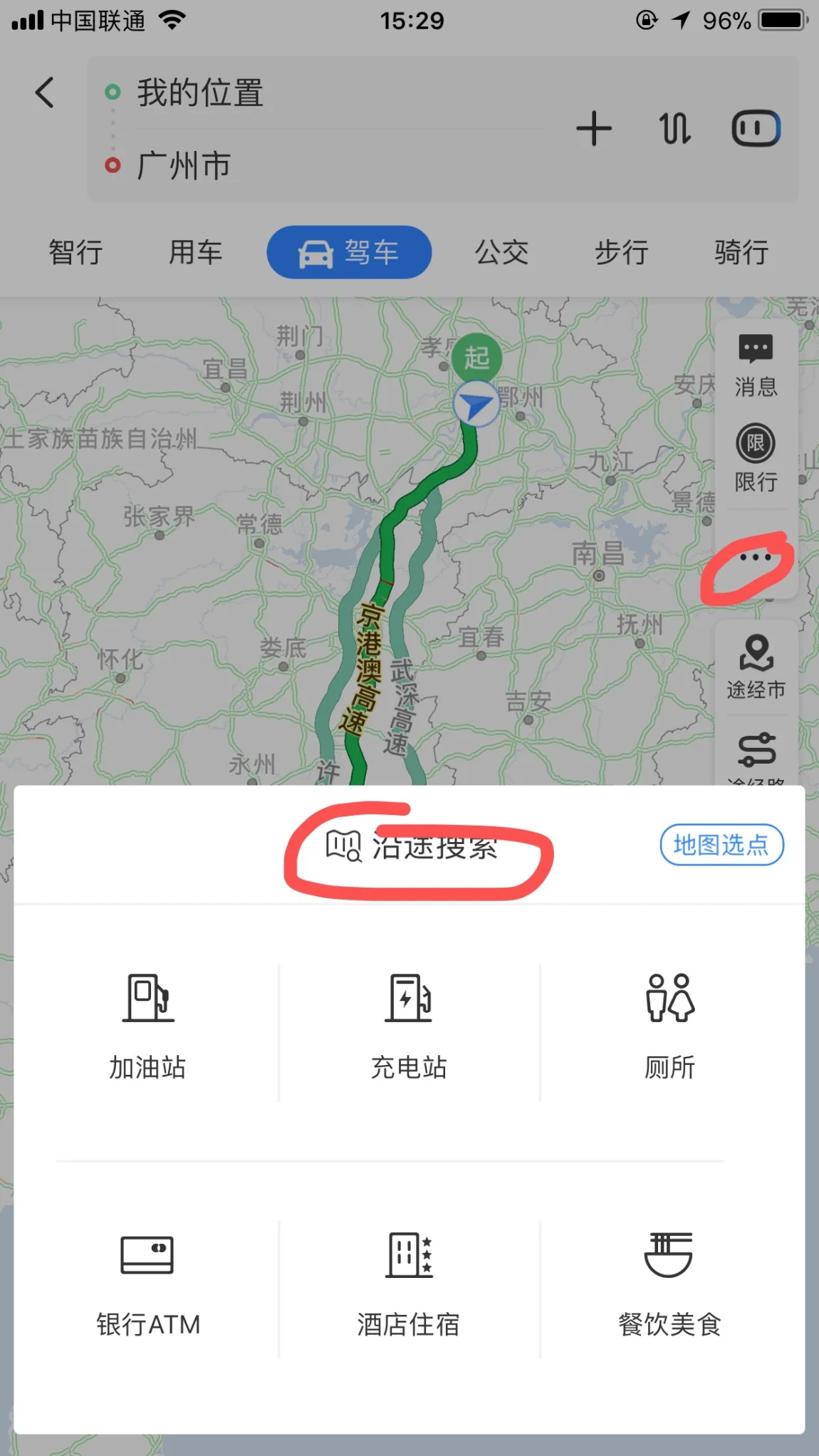The width and height of the screenshot is (819, 1456).
Task: Select the 驾车 driving tab
Action: tap(349, 252)
